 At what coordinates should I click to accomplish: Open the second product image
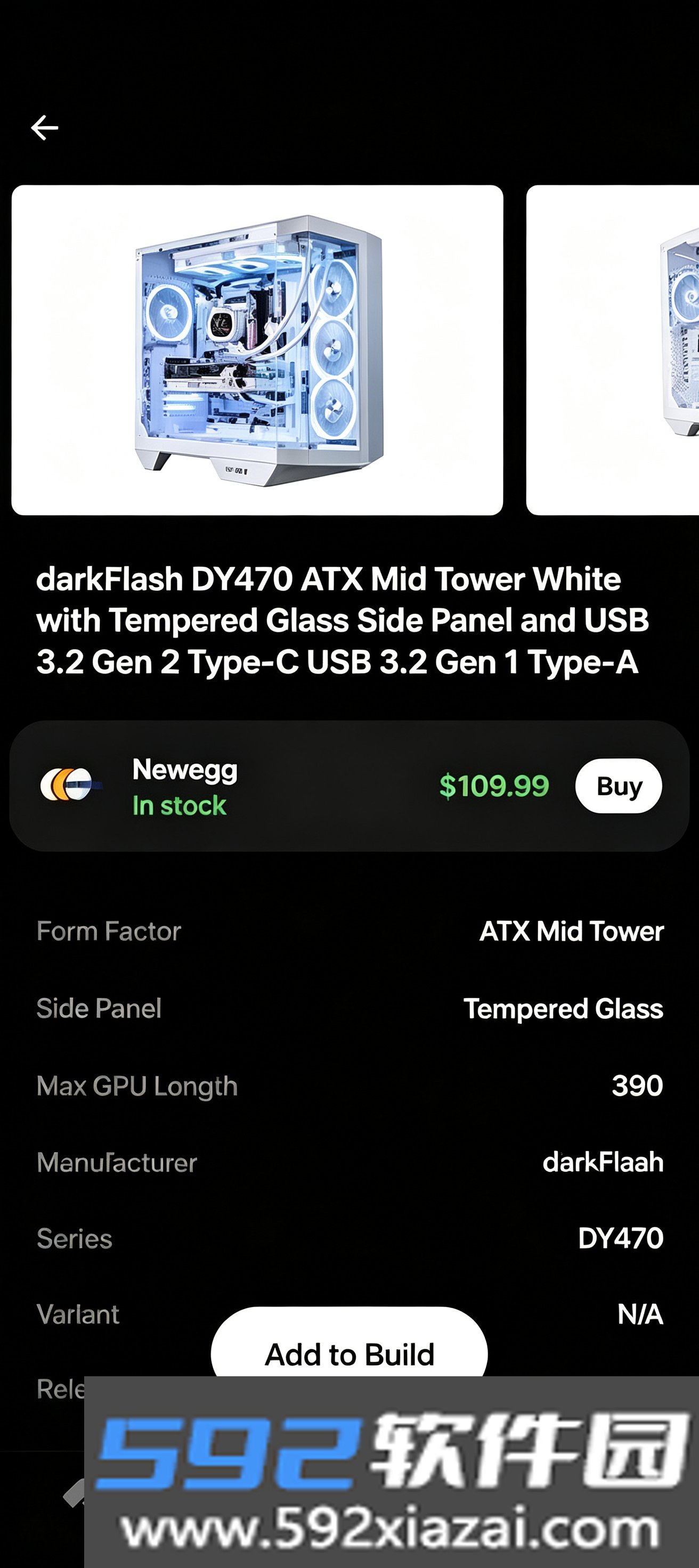point(613,350)
